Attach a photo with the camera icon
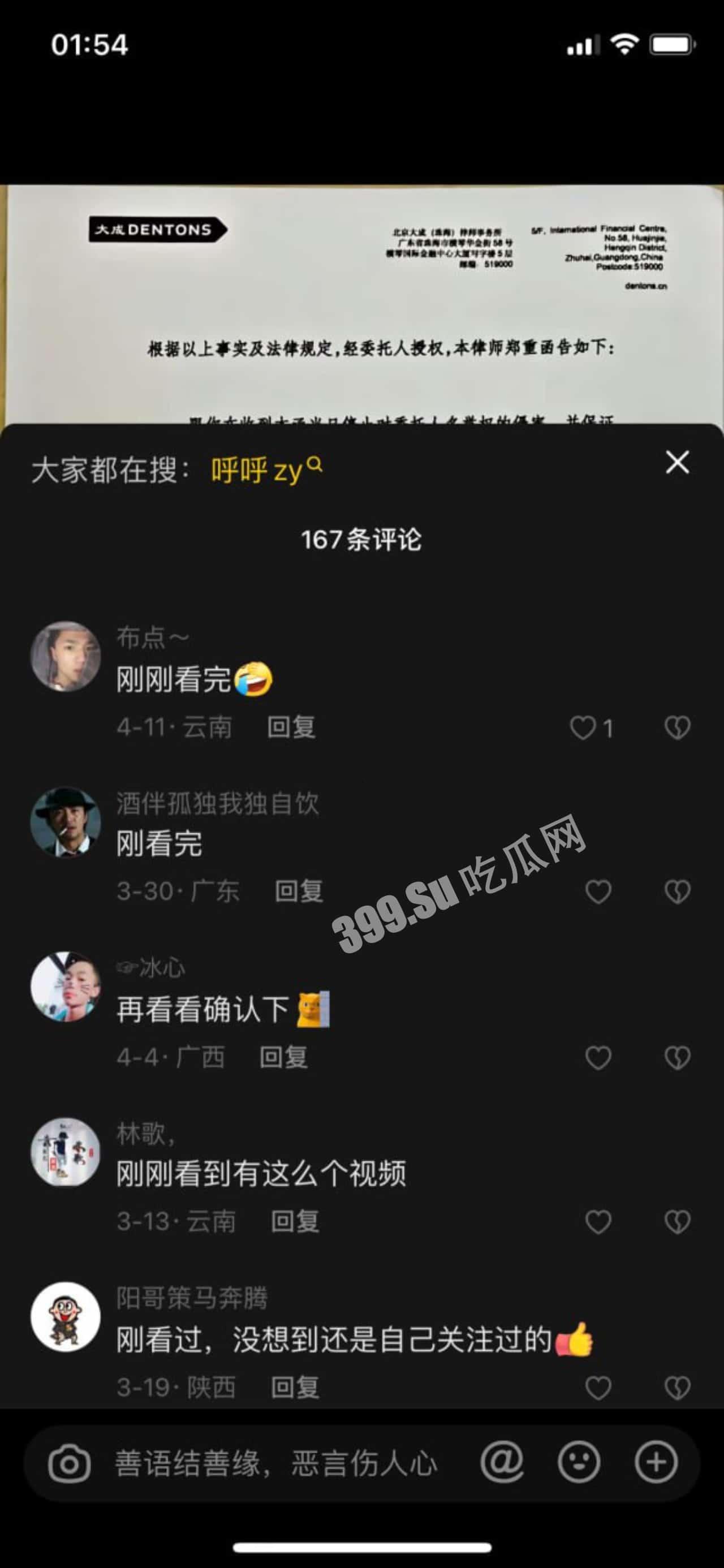 [x=70, y=1464]
